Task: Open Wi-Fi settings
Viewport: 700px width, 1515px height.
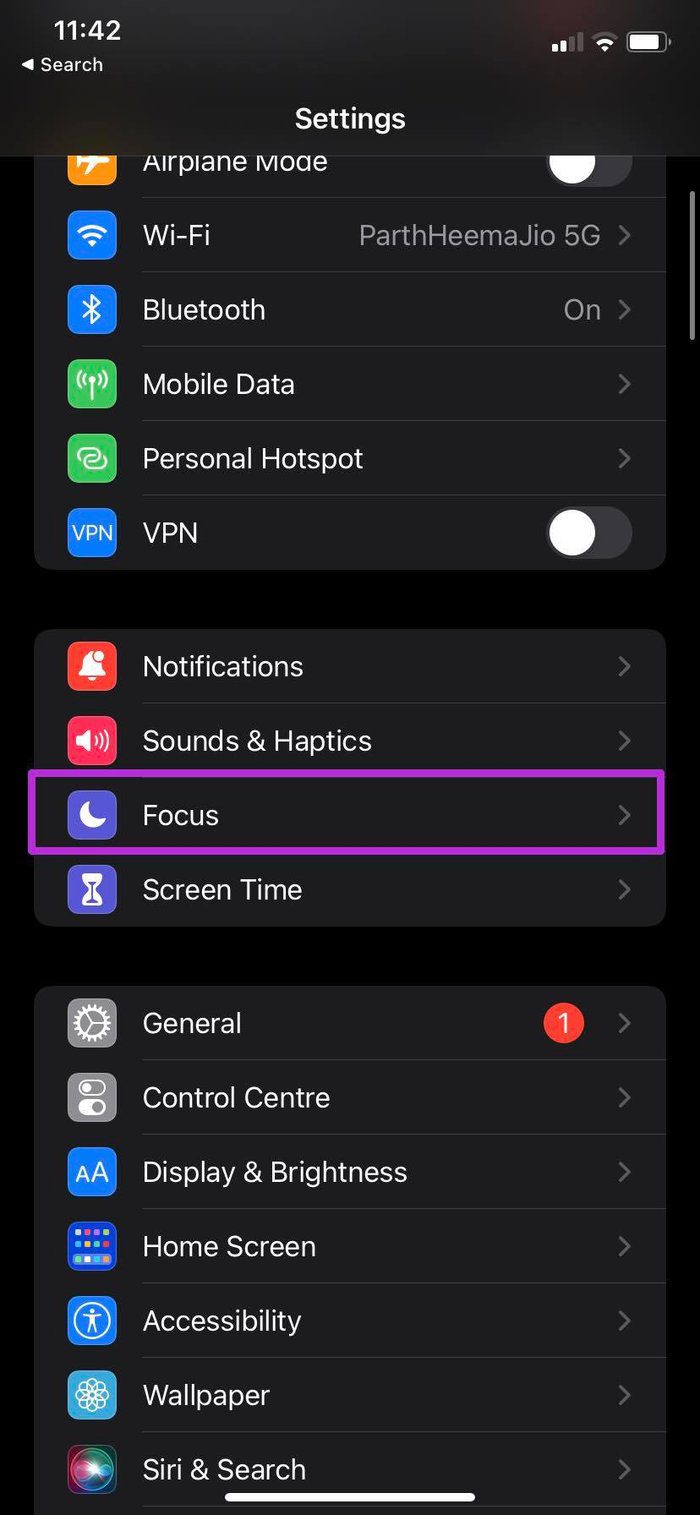Action: (350, 235)
